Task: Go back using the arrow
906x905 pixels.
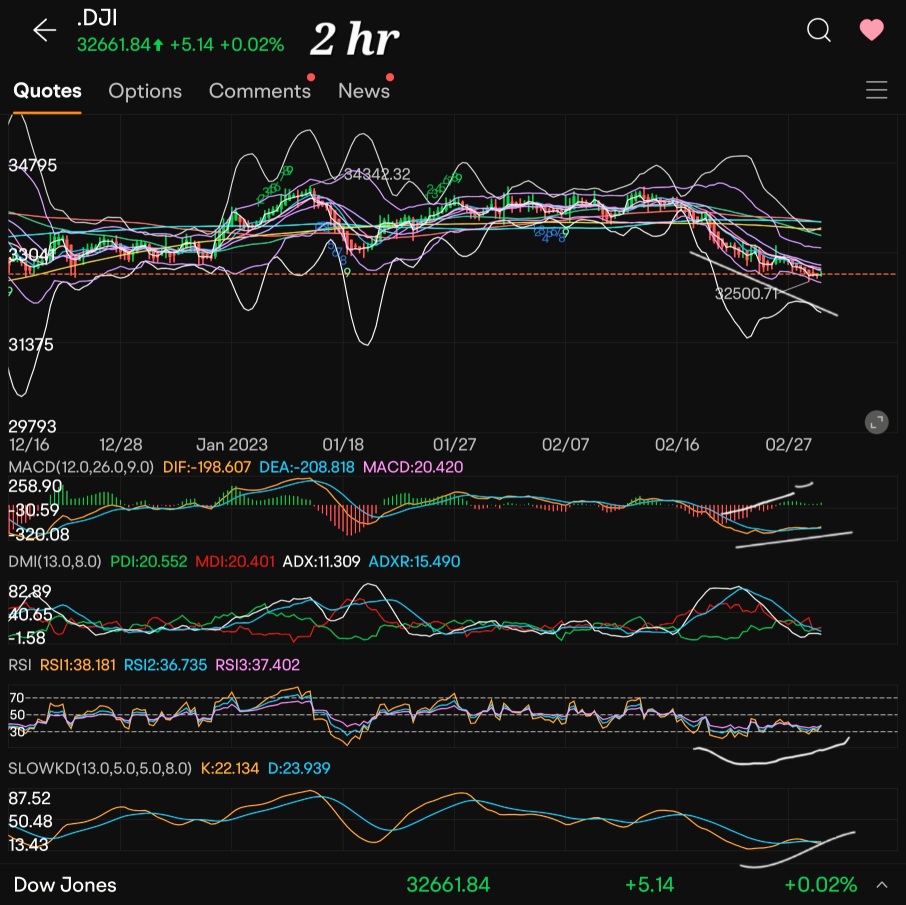Action: click(44, 31)
